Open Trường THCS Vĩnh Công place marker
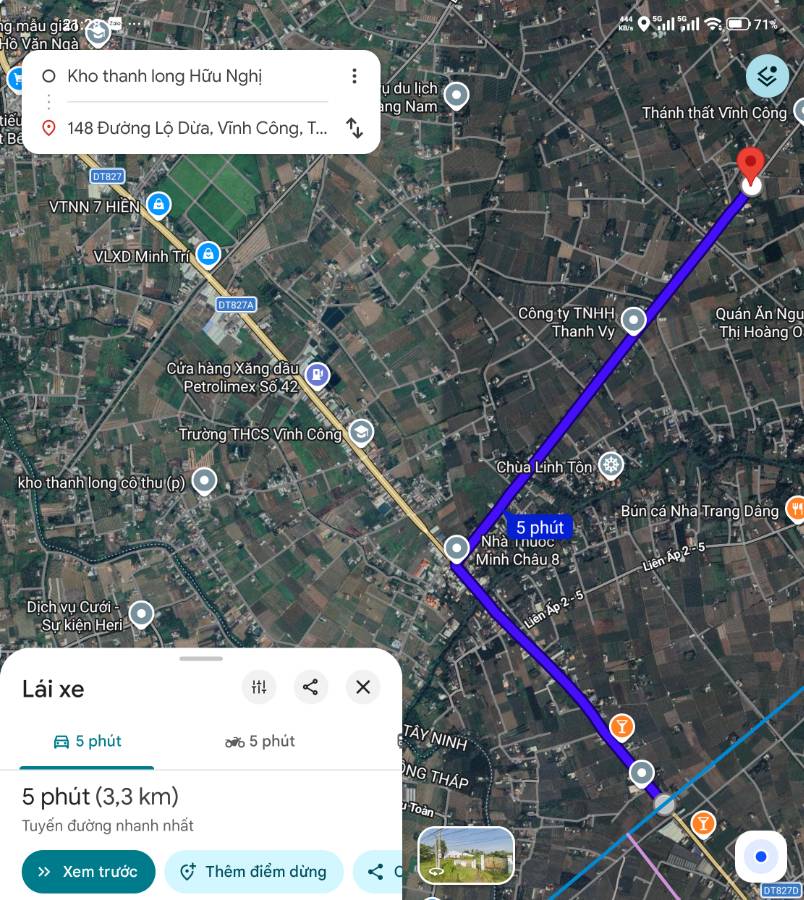 click(360, 433)
